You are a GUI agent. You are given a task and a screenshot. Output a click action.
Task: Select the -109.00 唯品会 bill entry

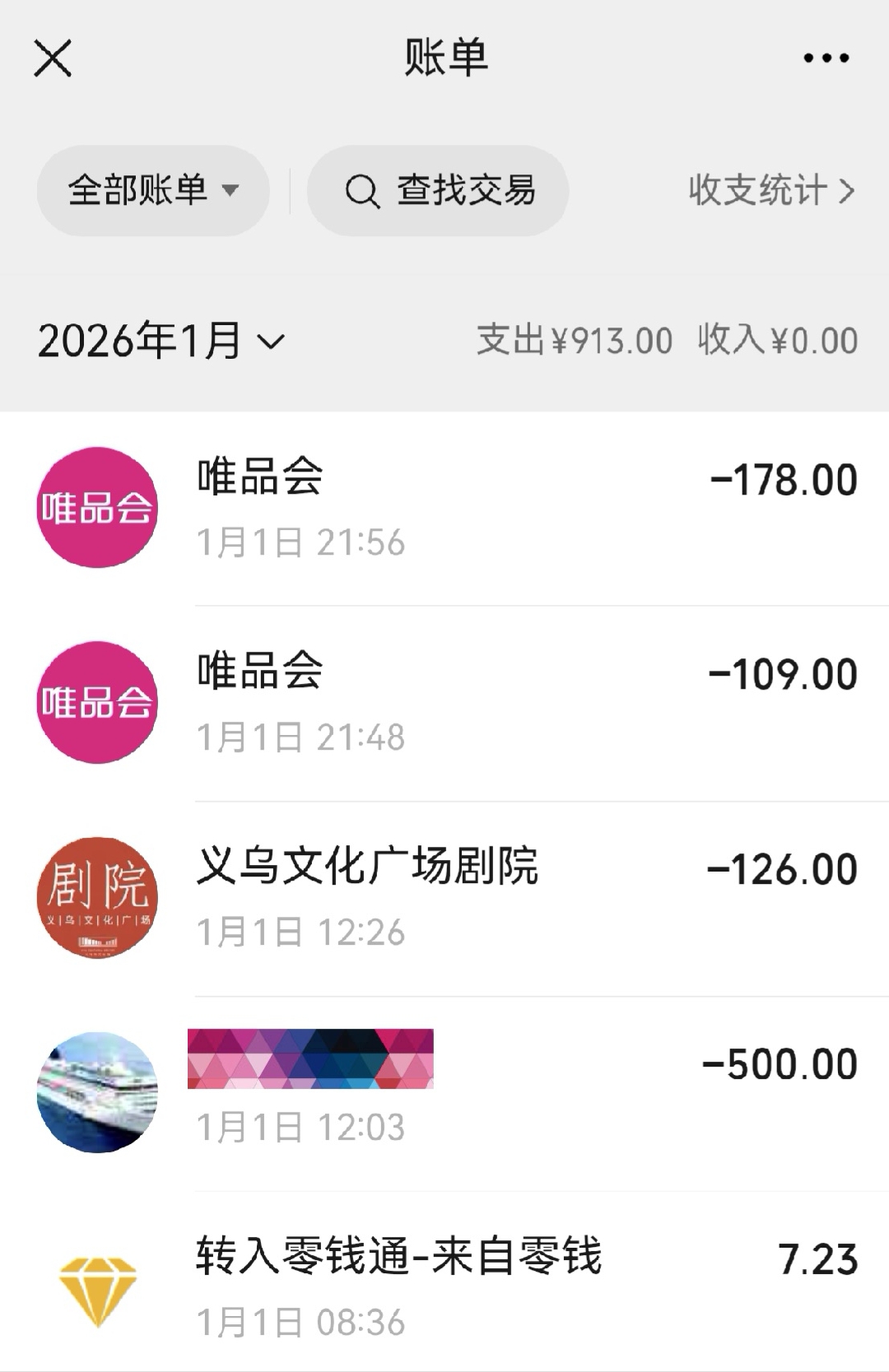coord(494,700)
